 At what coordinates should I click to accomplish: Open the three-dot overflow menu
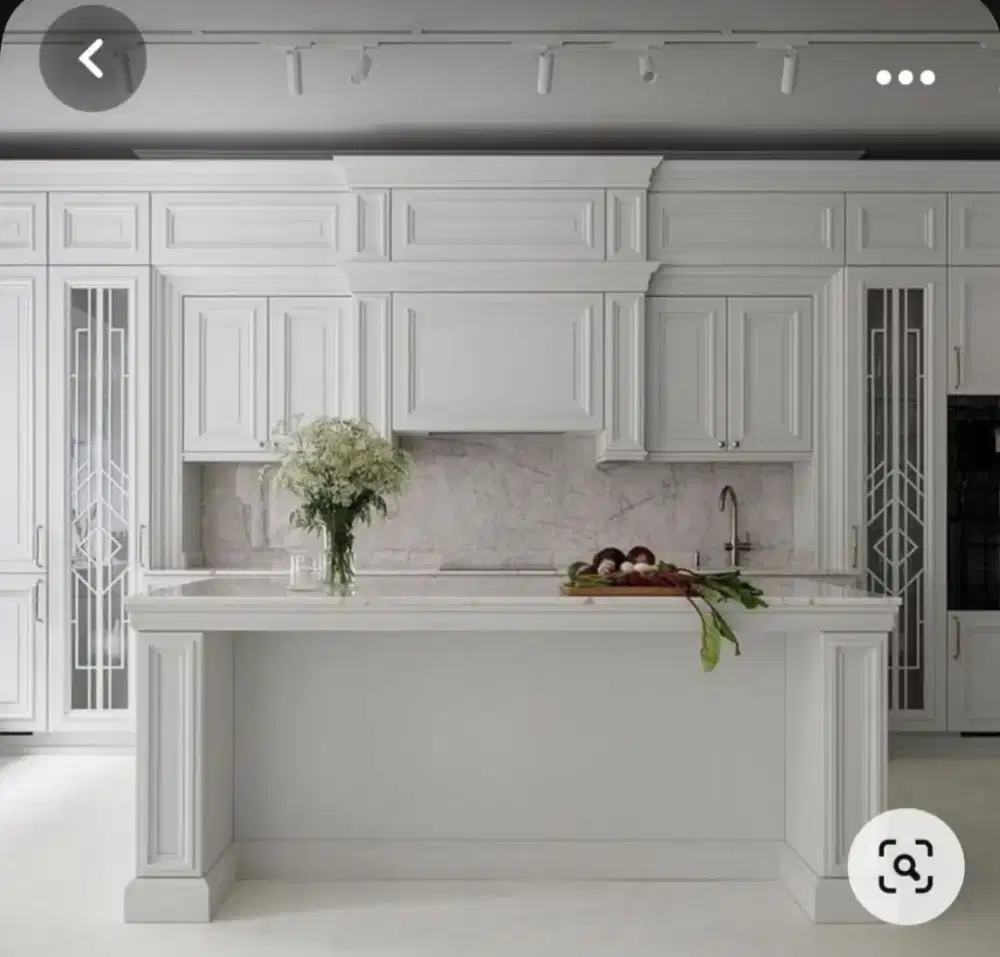coord(905,77)
